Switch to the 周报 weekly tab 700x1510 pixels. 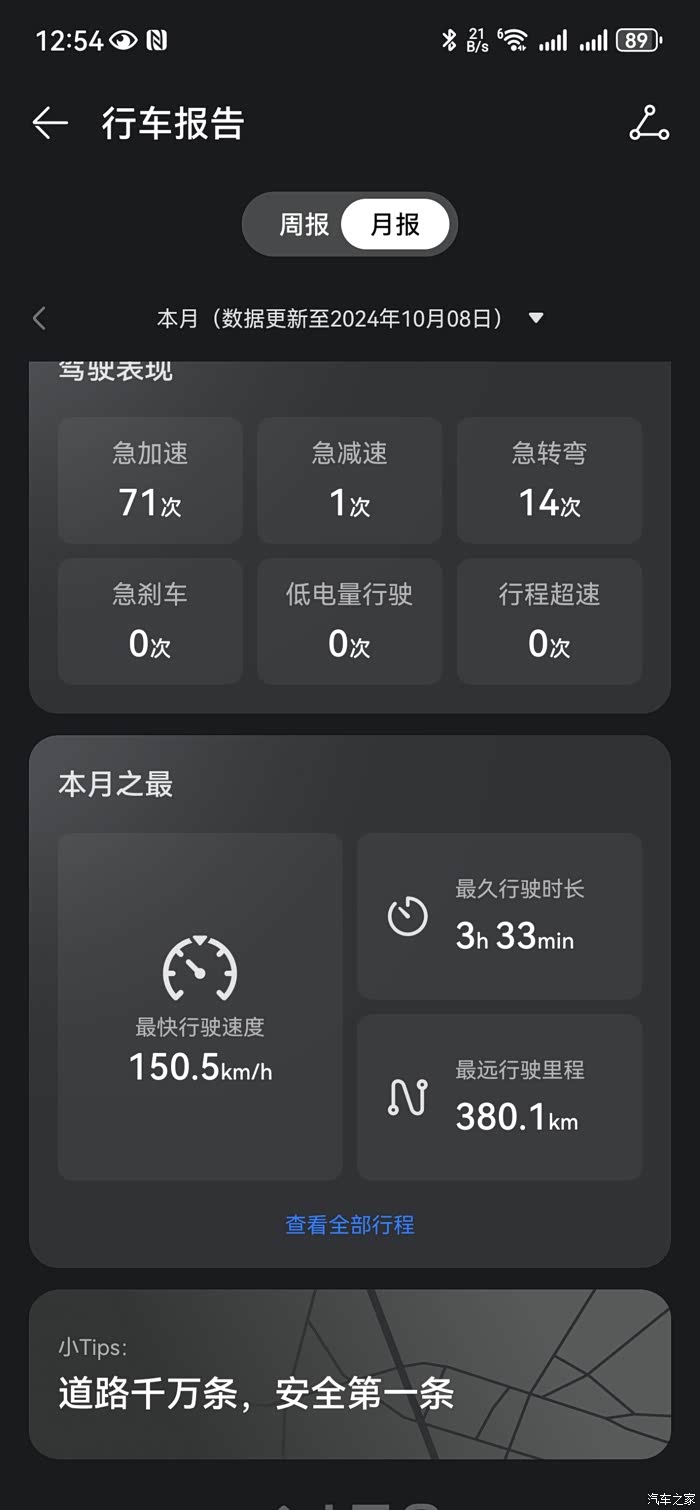[303, 225]
